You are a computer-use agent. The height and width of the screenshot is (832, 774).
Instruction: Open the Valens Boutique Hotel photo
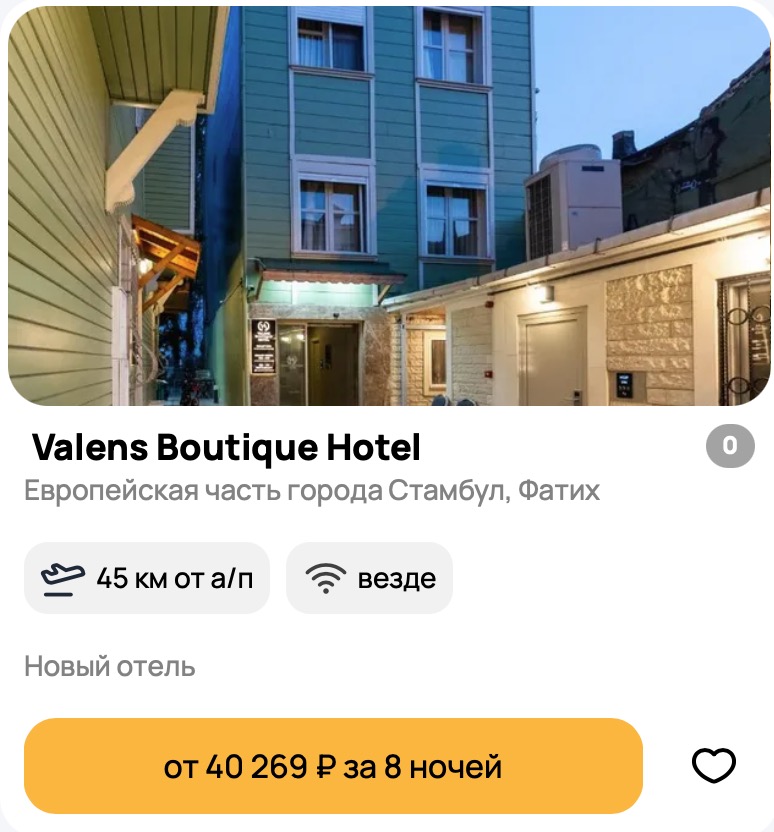point(388,205)
